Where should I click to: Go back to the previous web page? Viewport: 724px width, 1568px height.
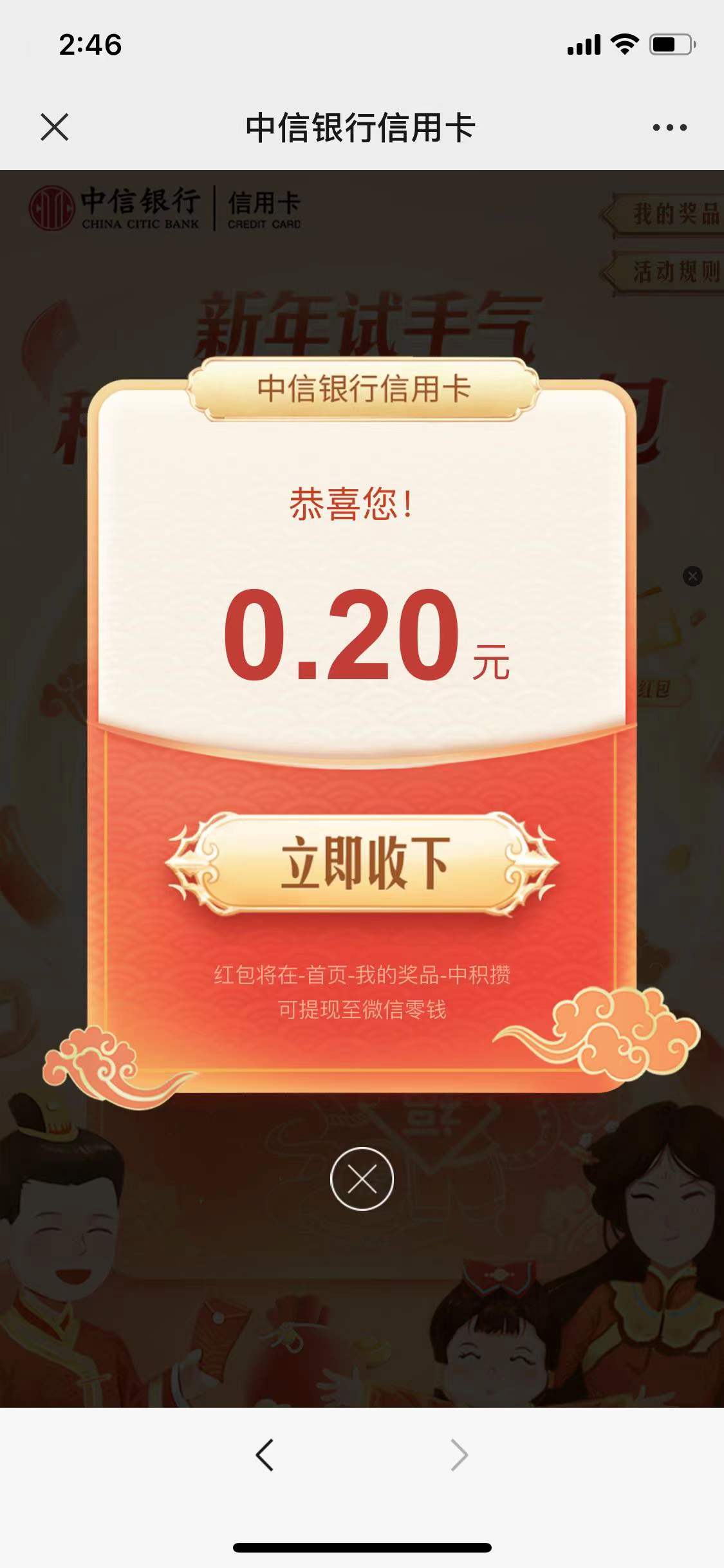[x=265, y=1455]
